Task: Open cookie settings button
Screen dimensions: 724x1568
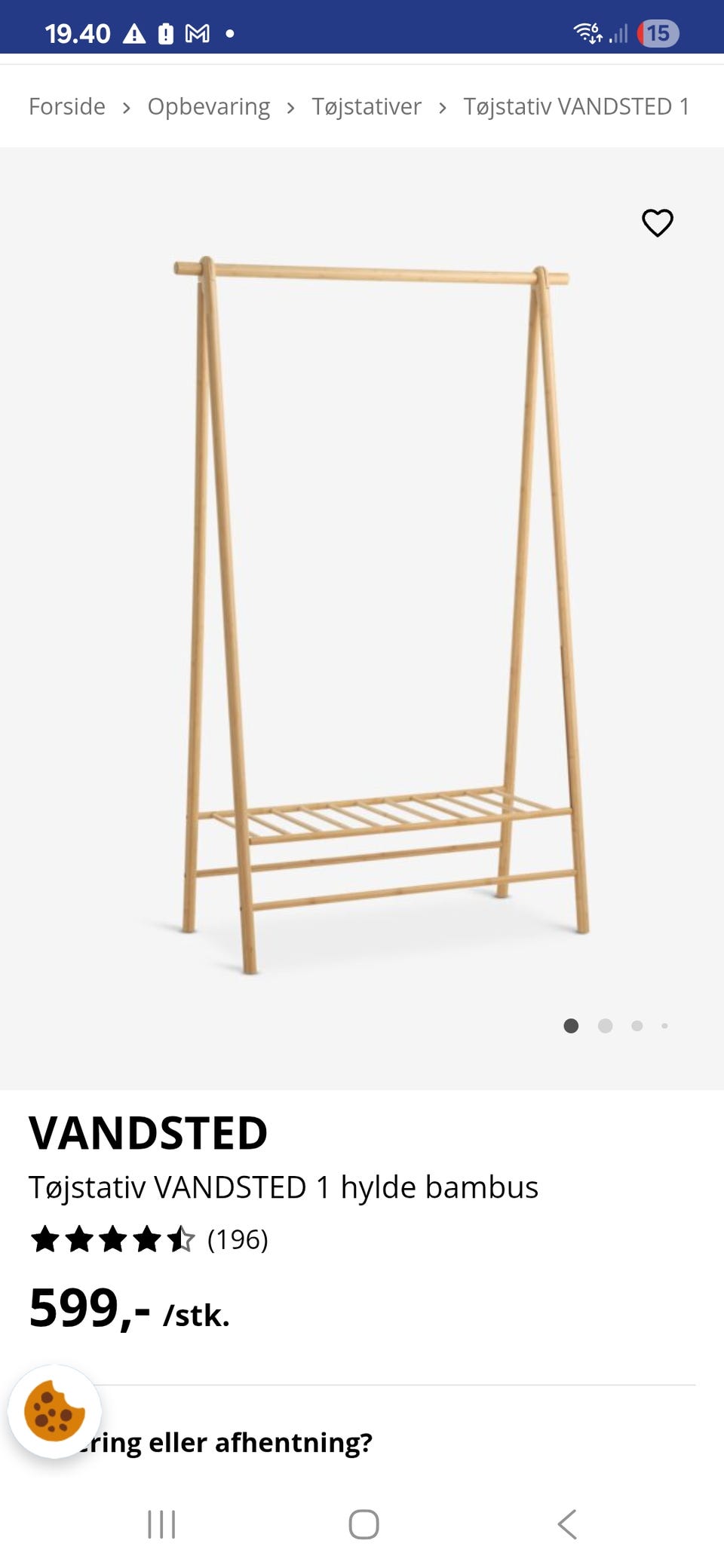Action: pyautogui.click(x=54, y=1411)
